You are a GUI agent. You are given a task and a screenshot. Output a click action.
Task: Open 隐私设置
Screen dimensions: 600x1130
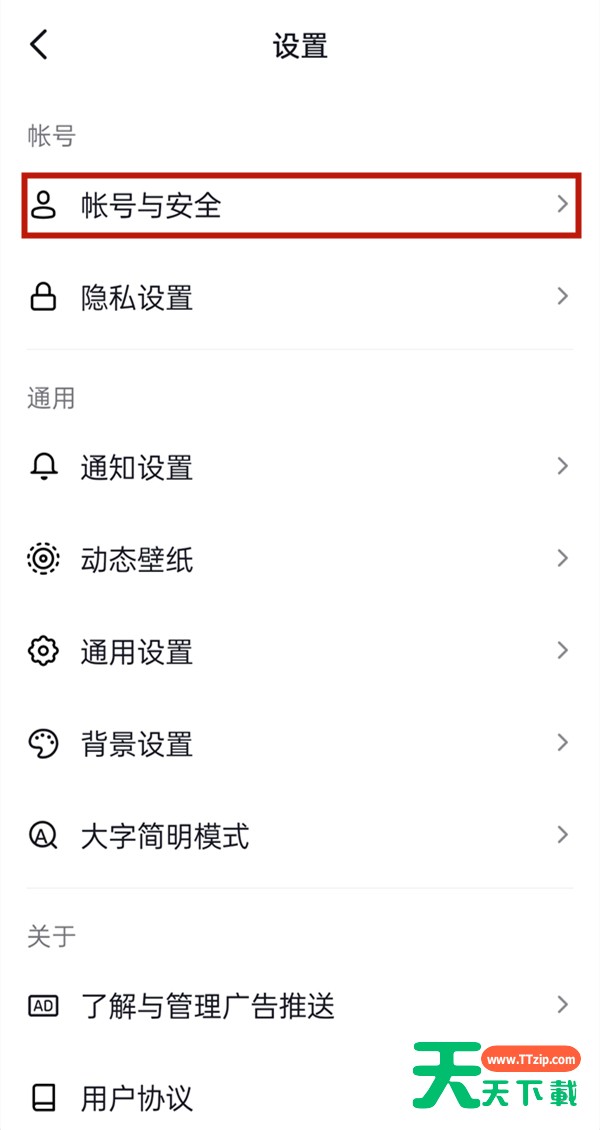tap(300, 297)
